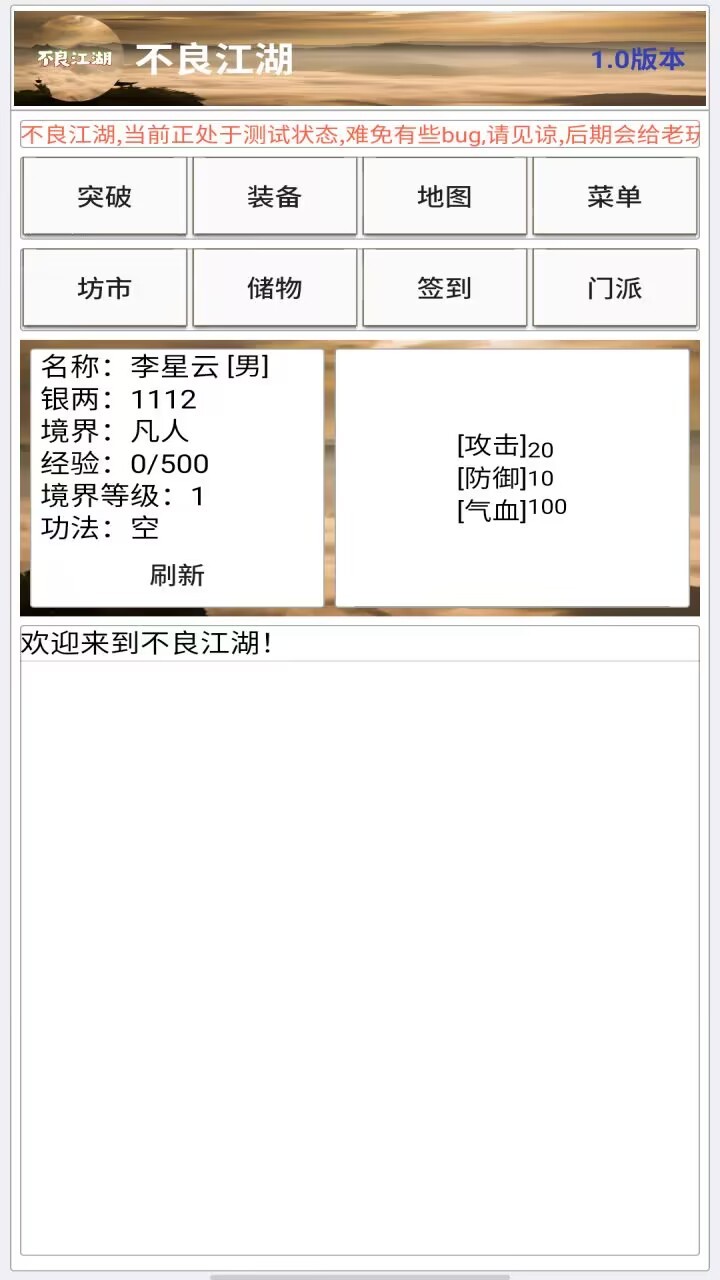Open the 门派 sect page

point(614,288)
